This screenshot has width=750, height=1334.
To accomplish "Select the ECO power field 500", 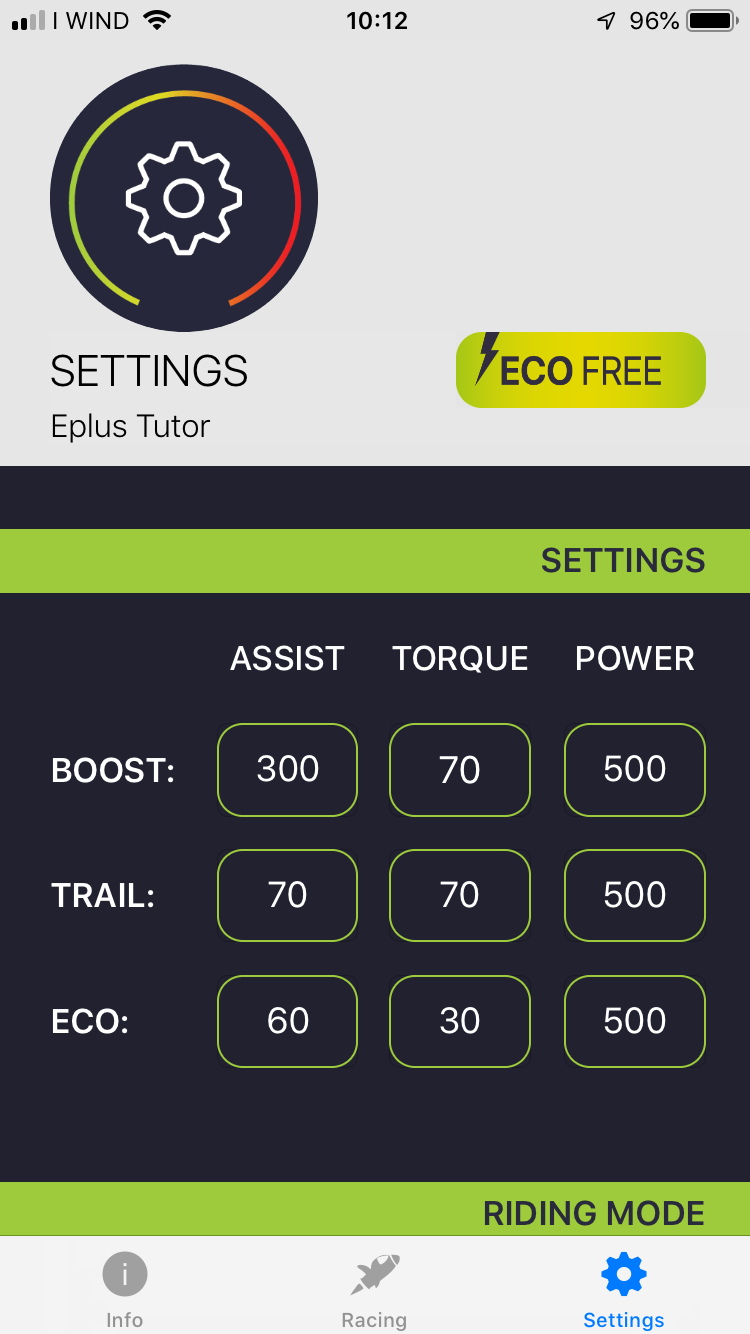I will click(635, 1021).
